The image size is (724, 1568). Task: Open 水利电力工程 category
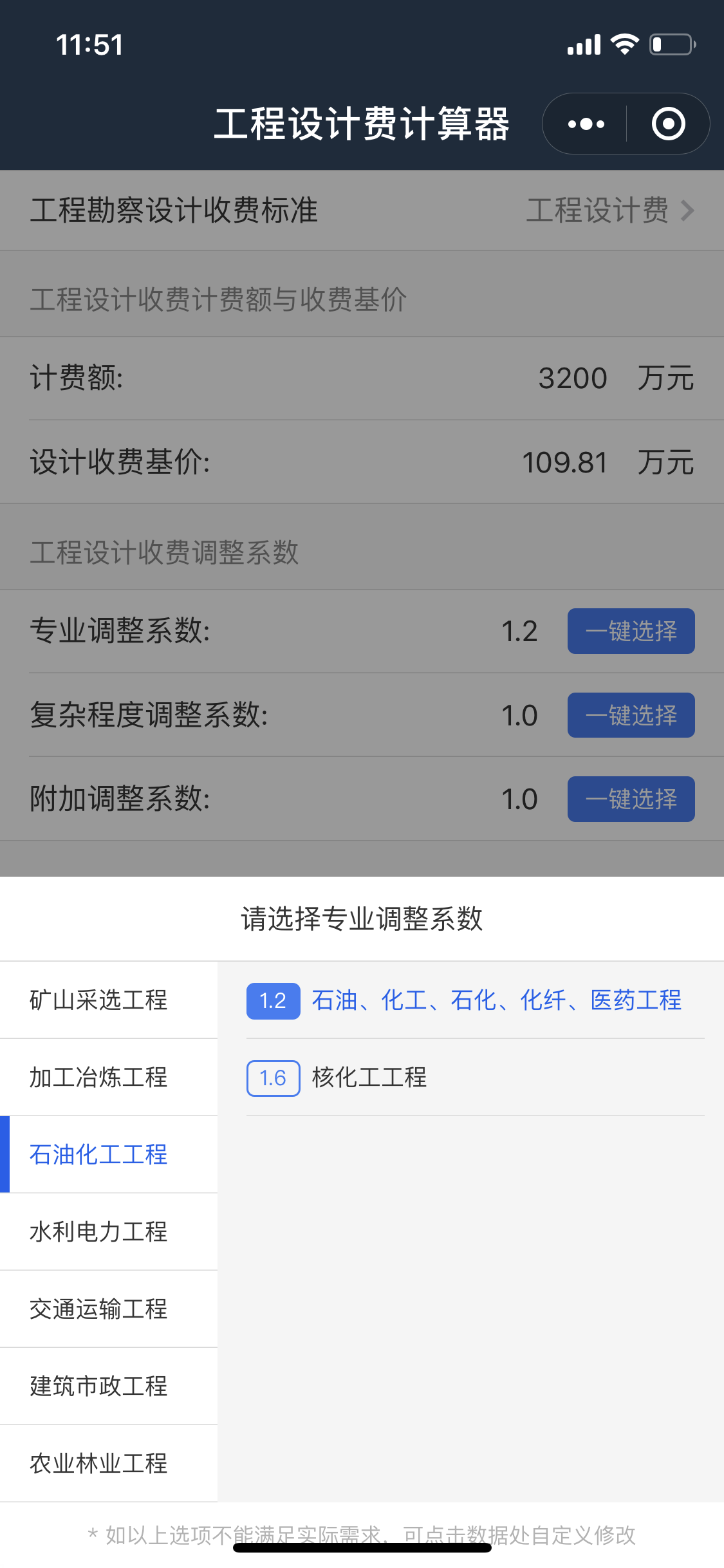tap(109, 1231)
